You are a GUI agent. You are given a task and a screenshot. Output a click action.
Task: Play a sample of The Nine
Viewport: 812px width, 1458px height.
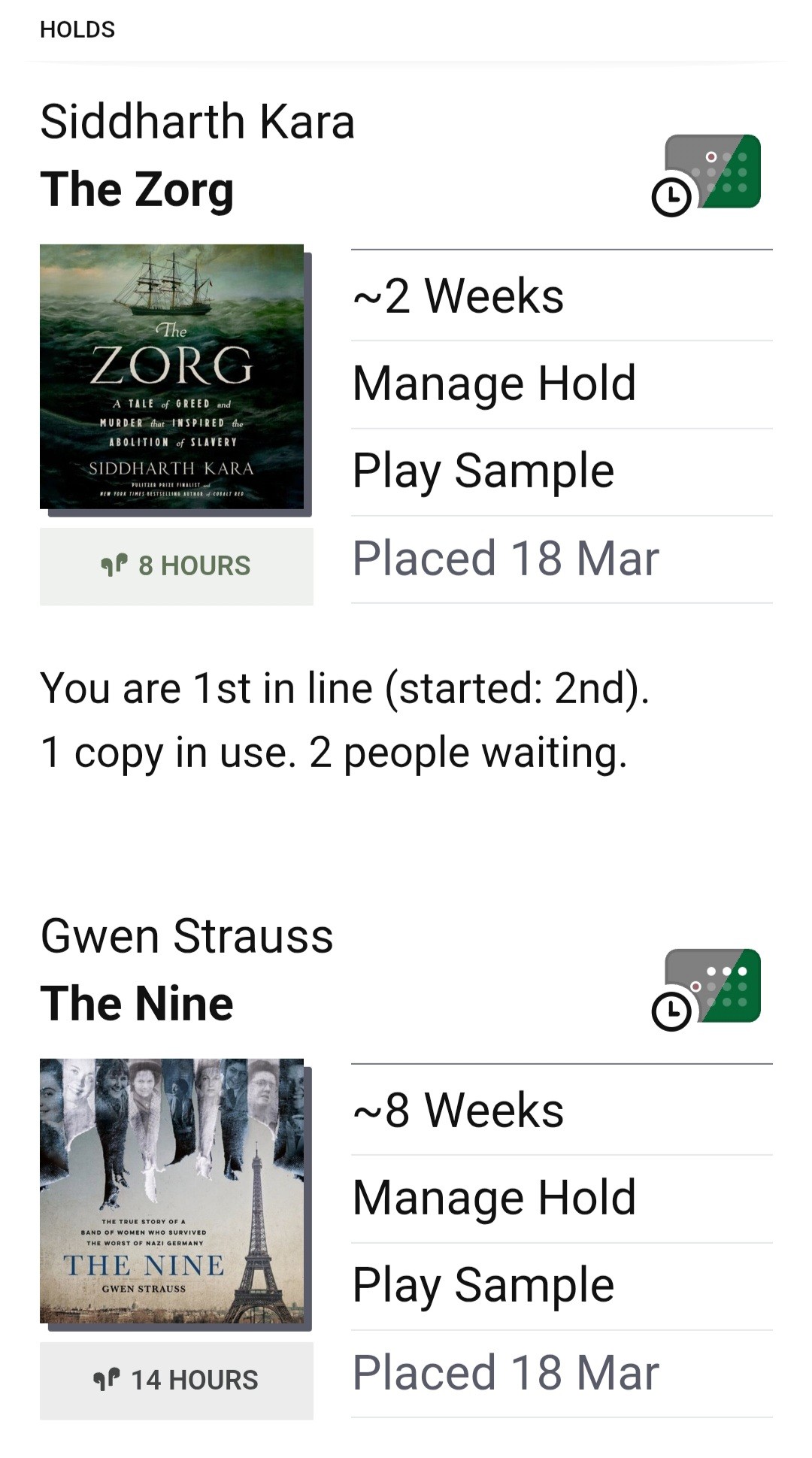click(x=483, y=1286)
